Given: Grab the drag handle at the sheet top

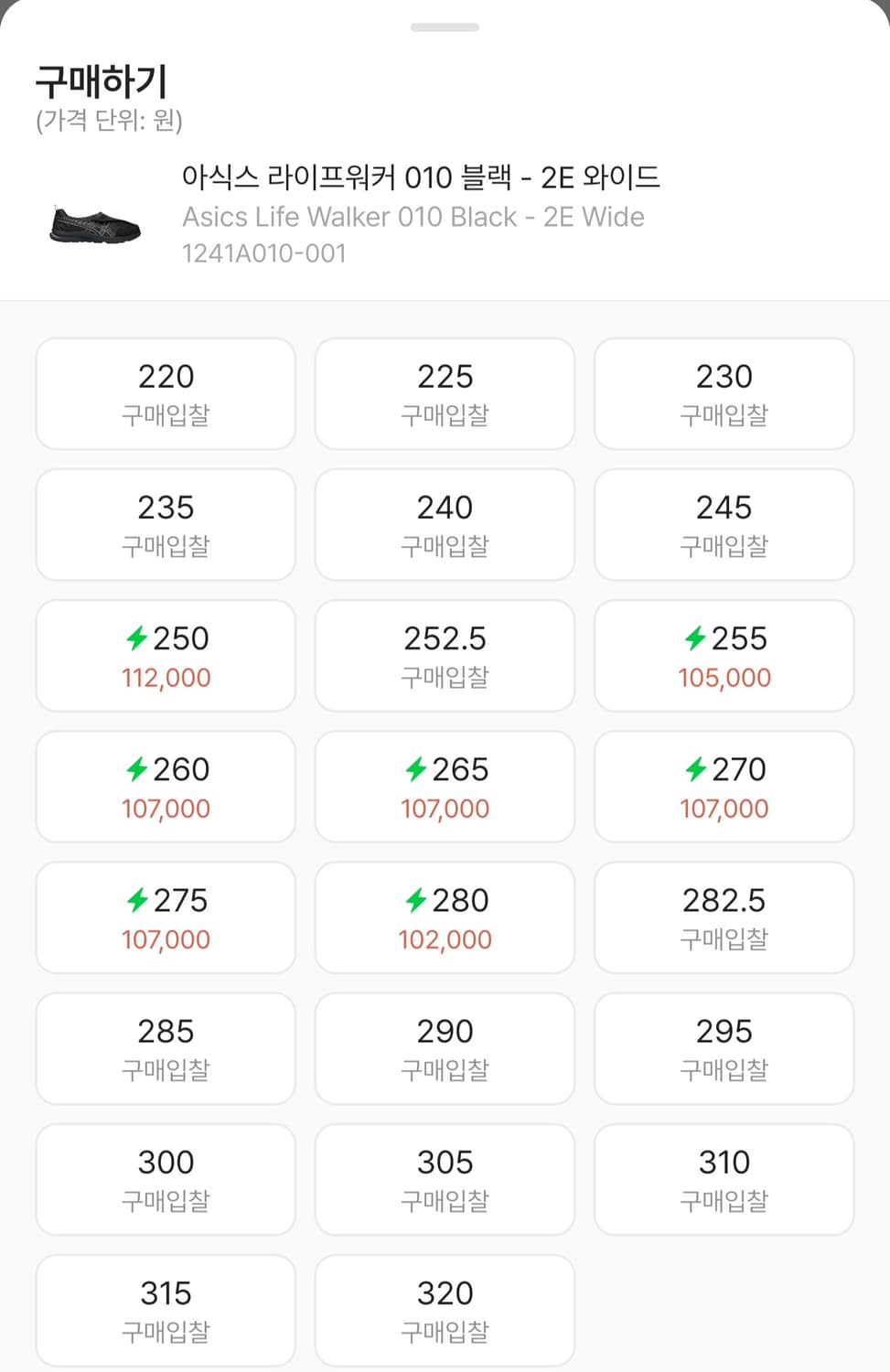Looking at the screenshot, I should pos(445,27).
